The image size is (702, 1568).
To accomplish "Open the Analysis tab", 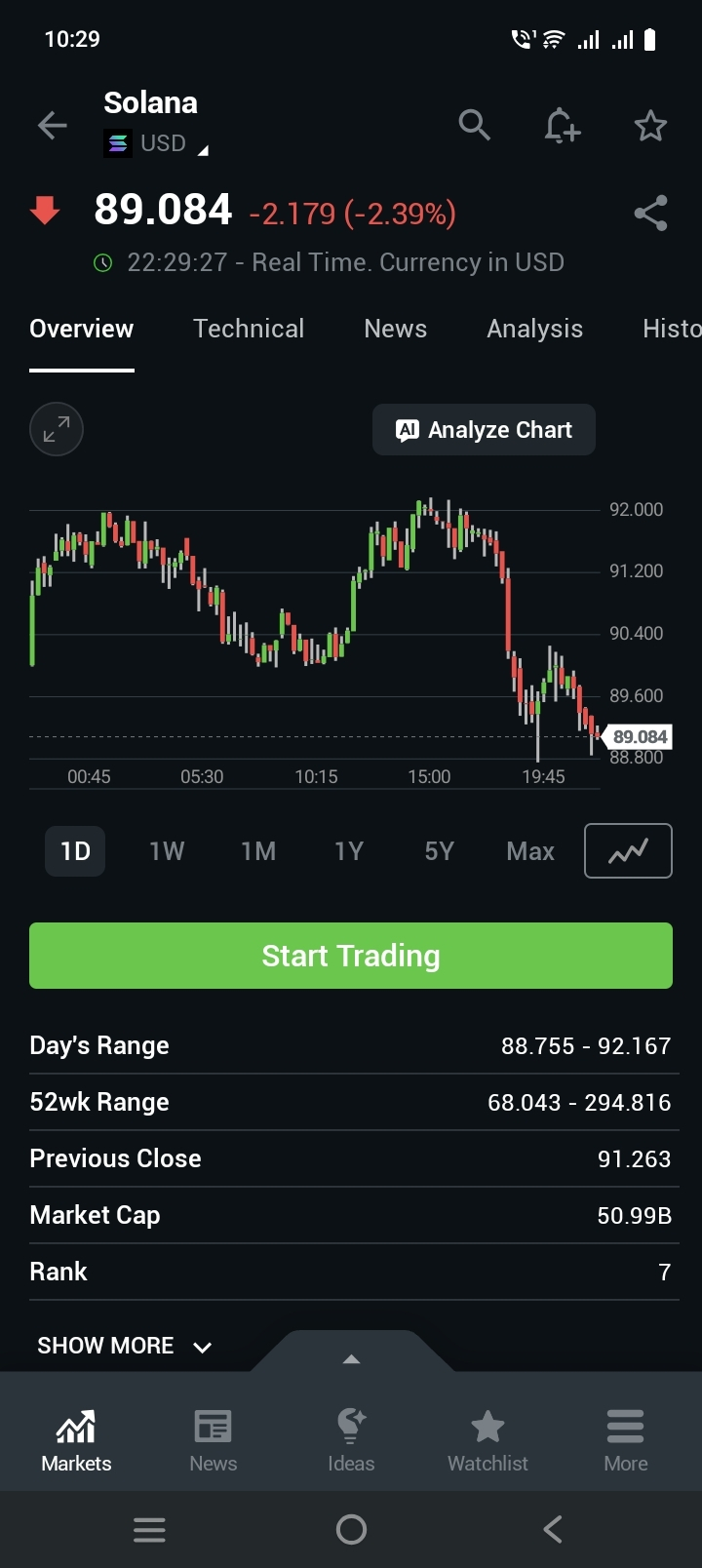I will 534,329.
